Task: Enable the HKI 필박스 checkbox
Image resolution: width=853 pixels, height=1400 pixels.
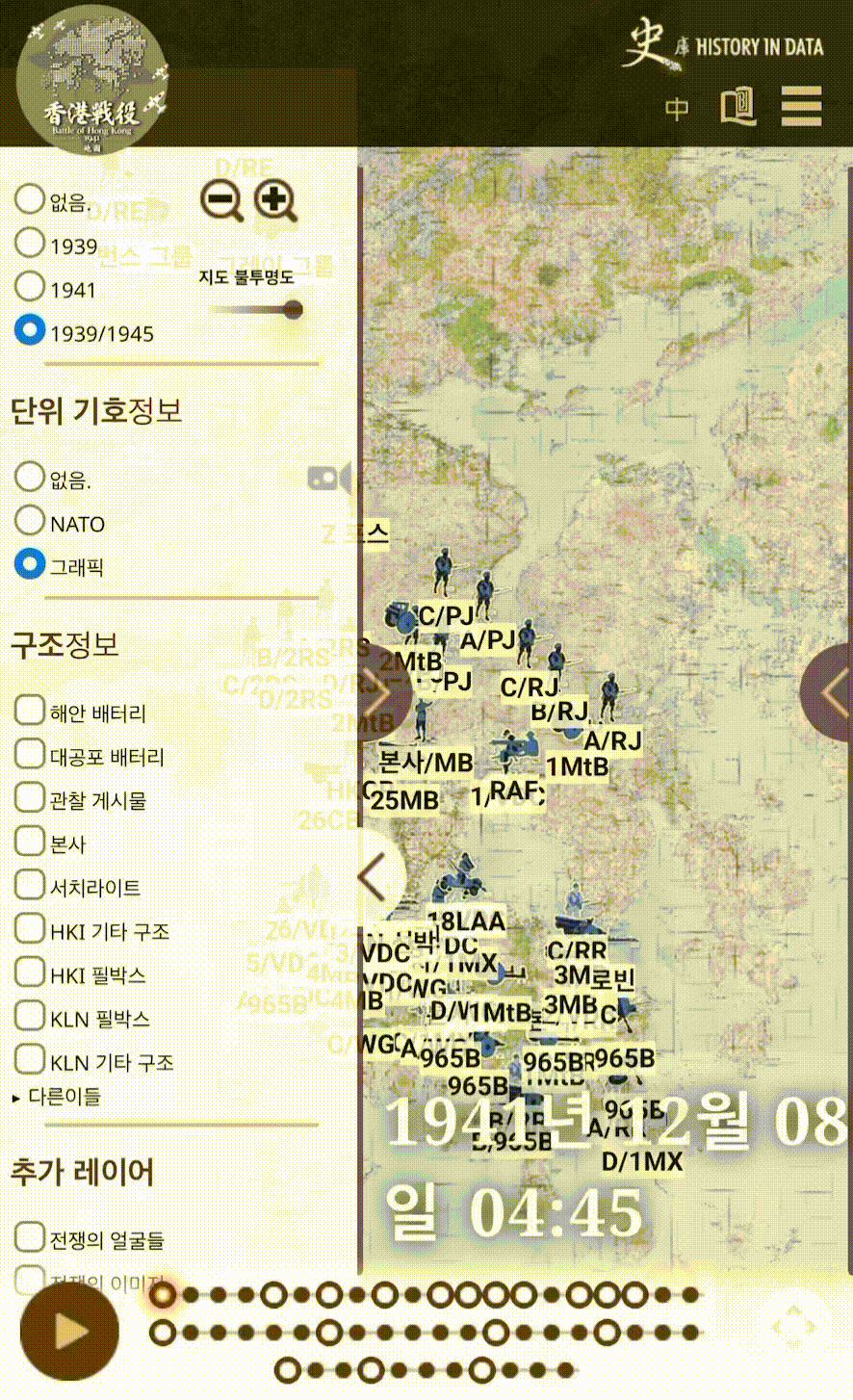Action: (x=30, y=972)
